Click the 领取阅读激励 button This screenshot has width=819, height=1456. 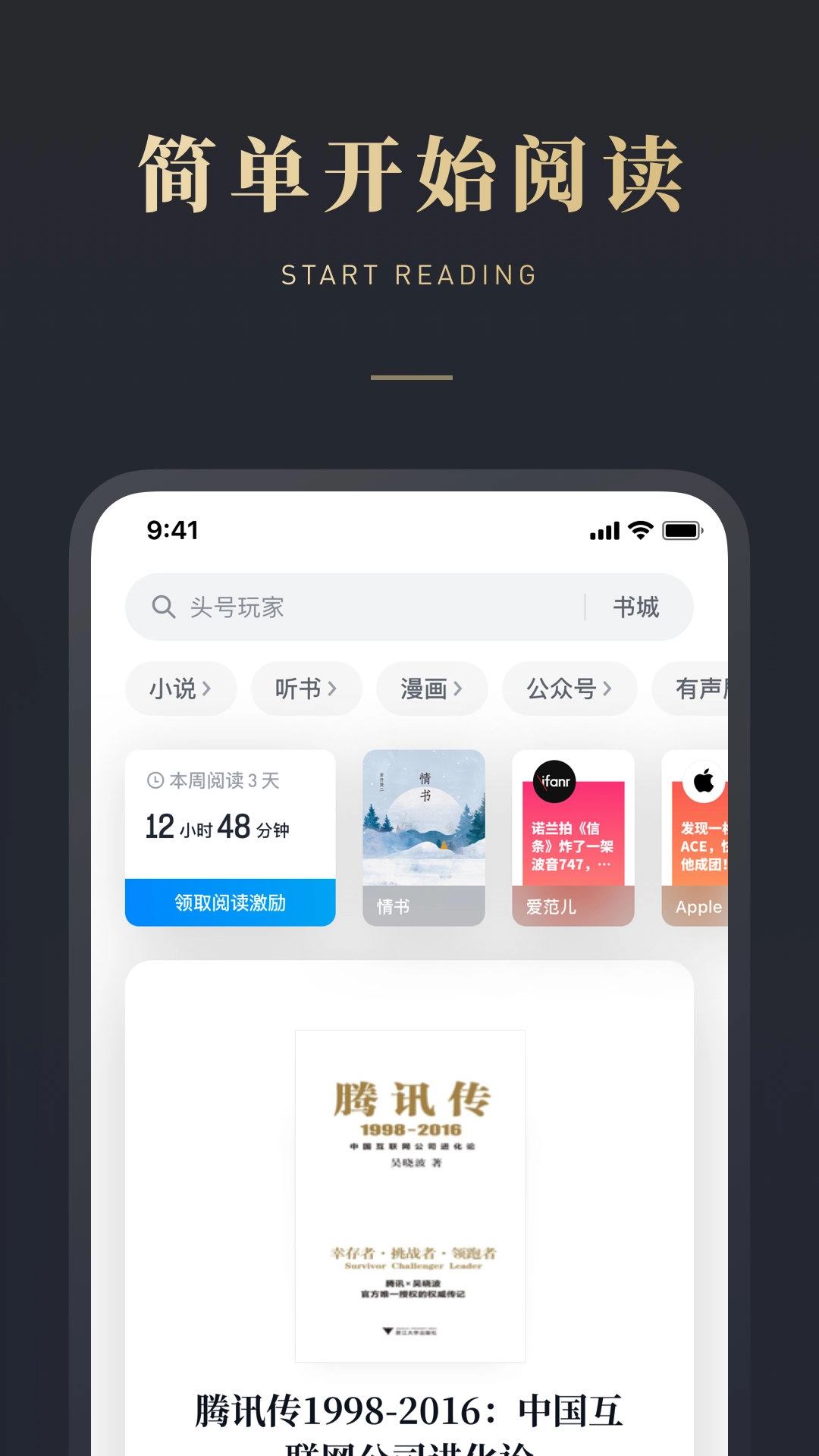(x=231, y=903)
